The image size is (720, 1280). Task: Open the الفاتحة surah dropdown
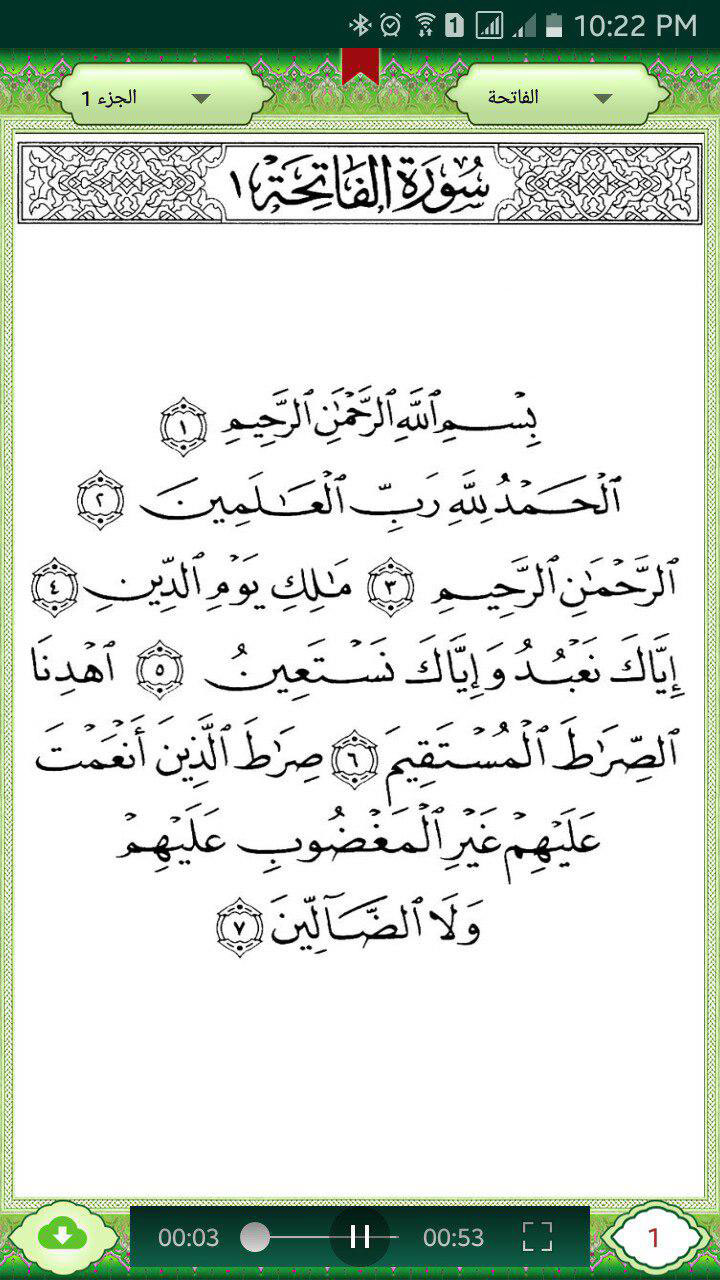(x=556, y=98)
